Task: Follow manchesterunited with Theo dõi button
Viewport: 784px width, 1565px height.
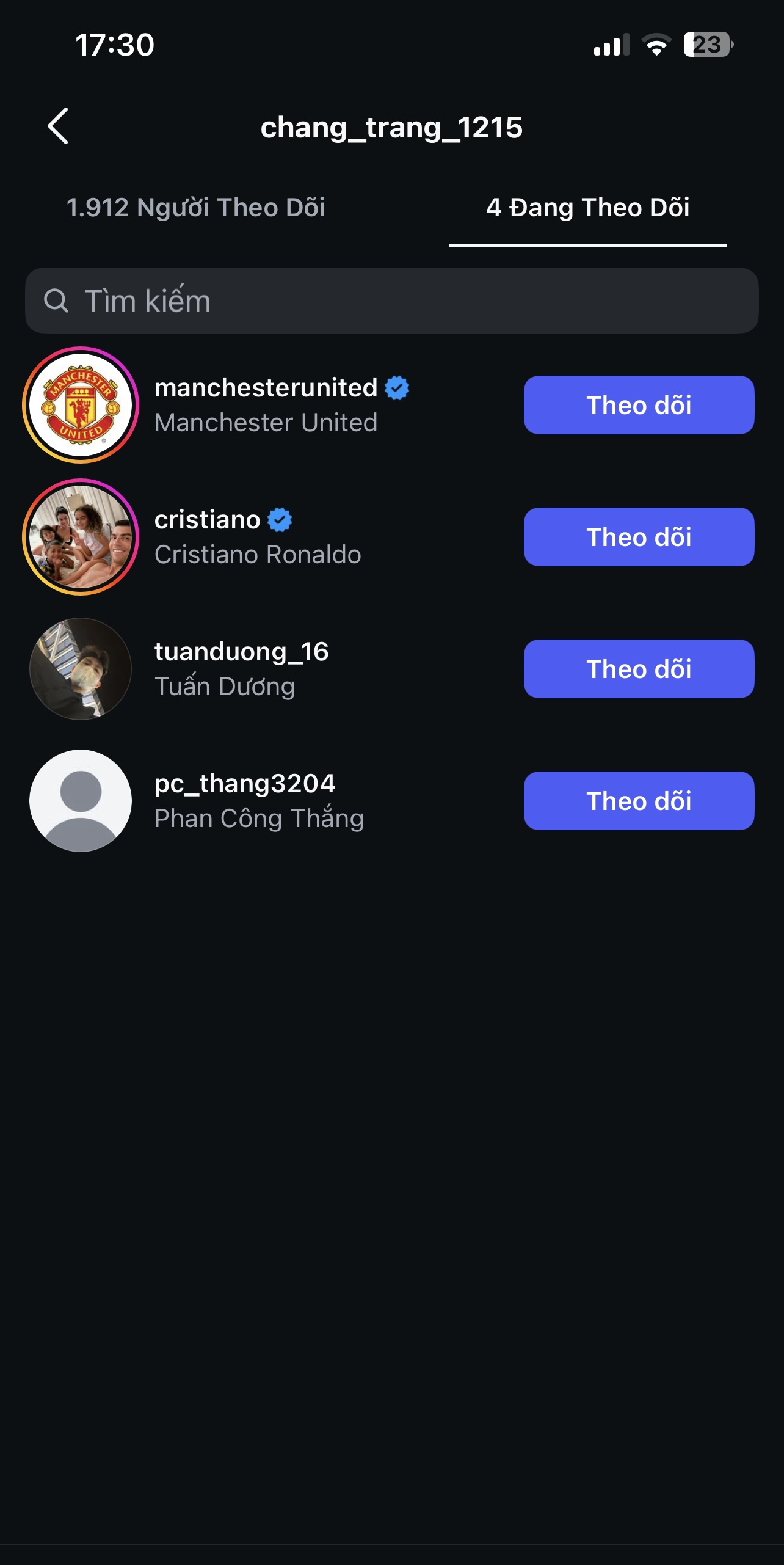Action: (x=639, y=405)
